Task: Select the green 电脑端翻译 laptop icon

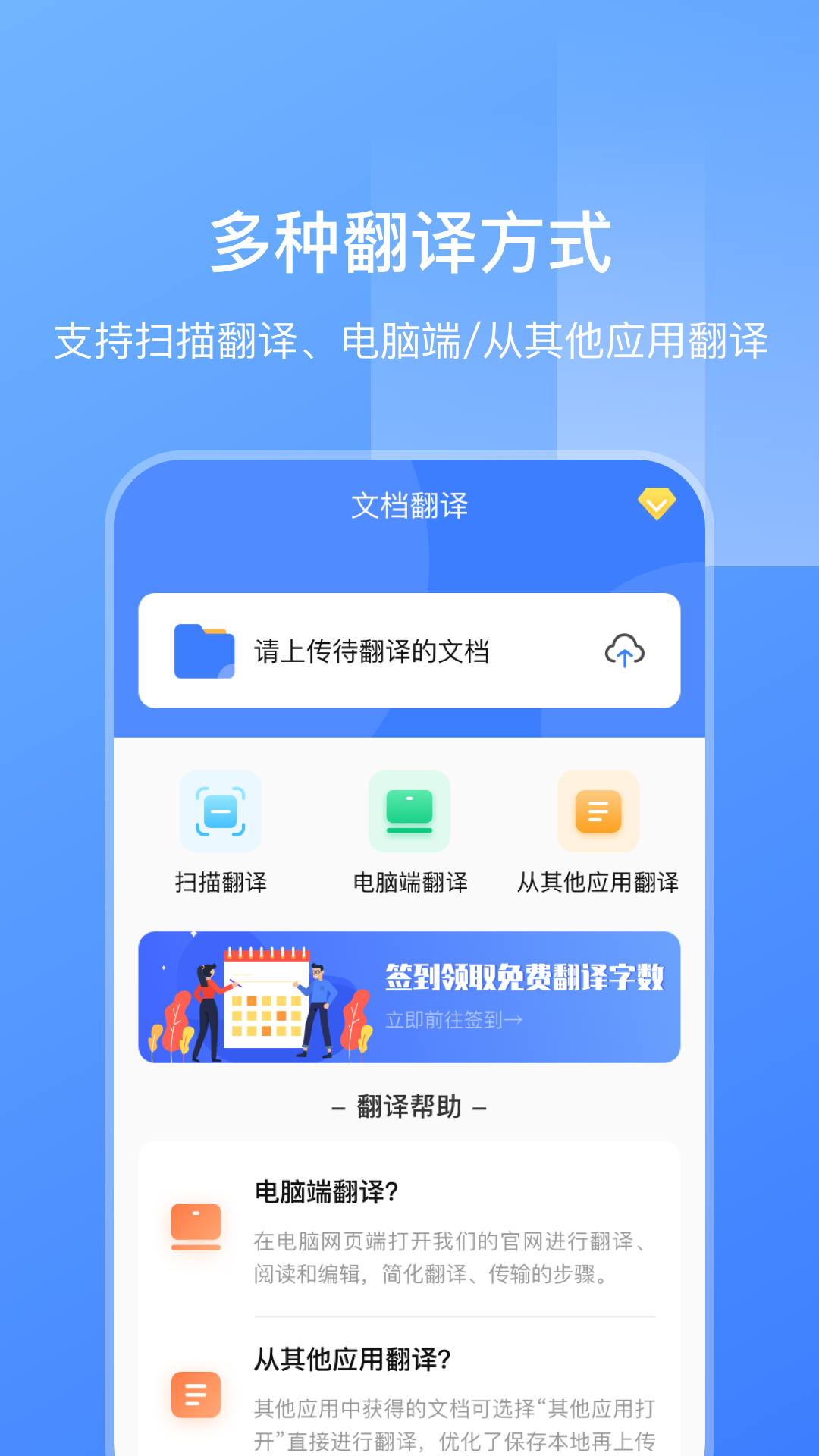Action: tap(409, 811)
